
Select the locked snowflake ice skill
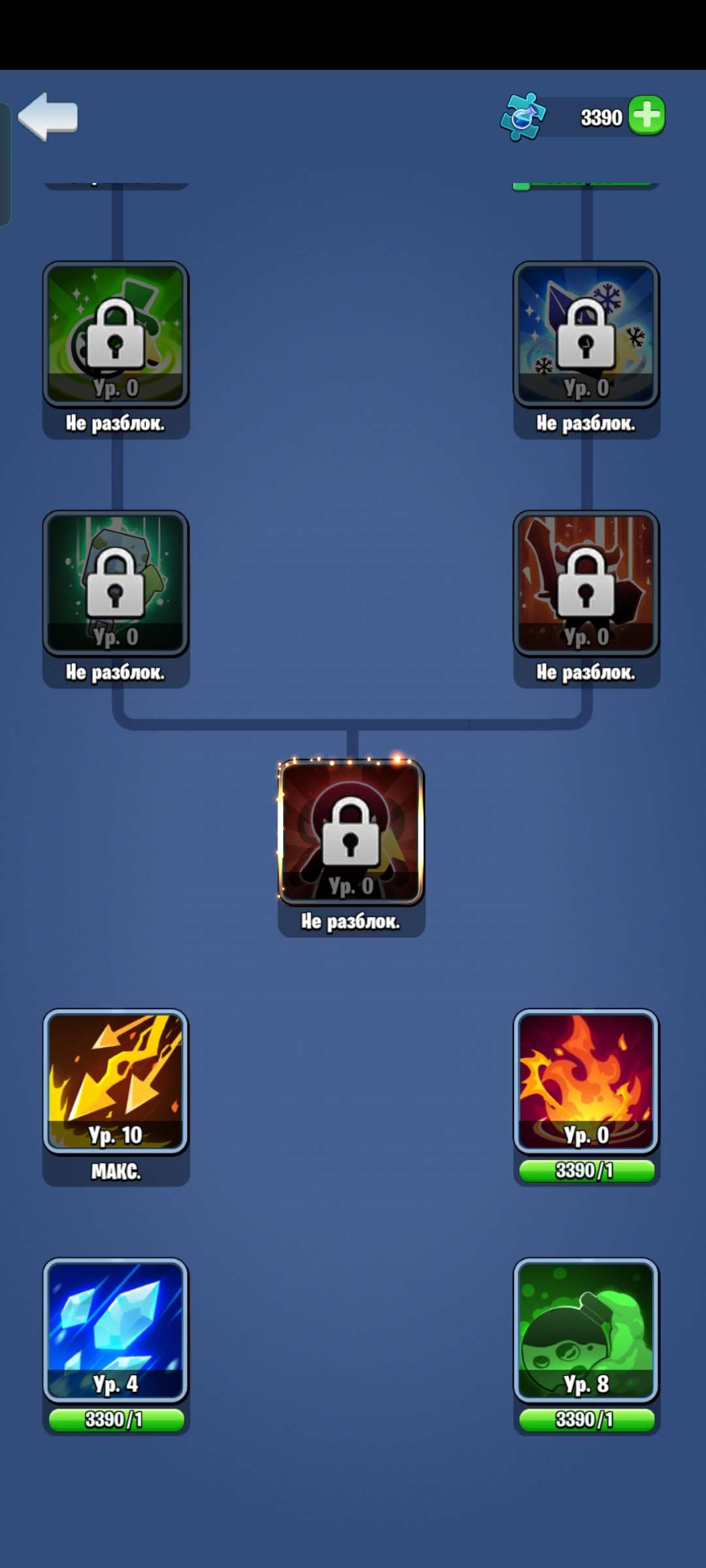[x=586, y=335]
